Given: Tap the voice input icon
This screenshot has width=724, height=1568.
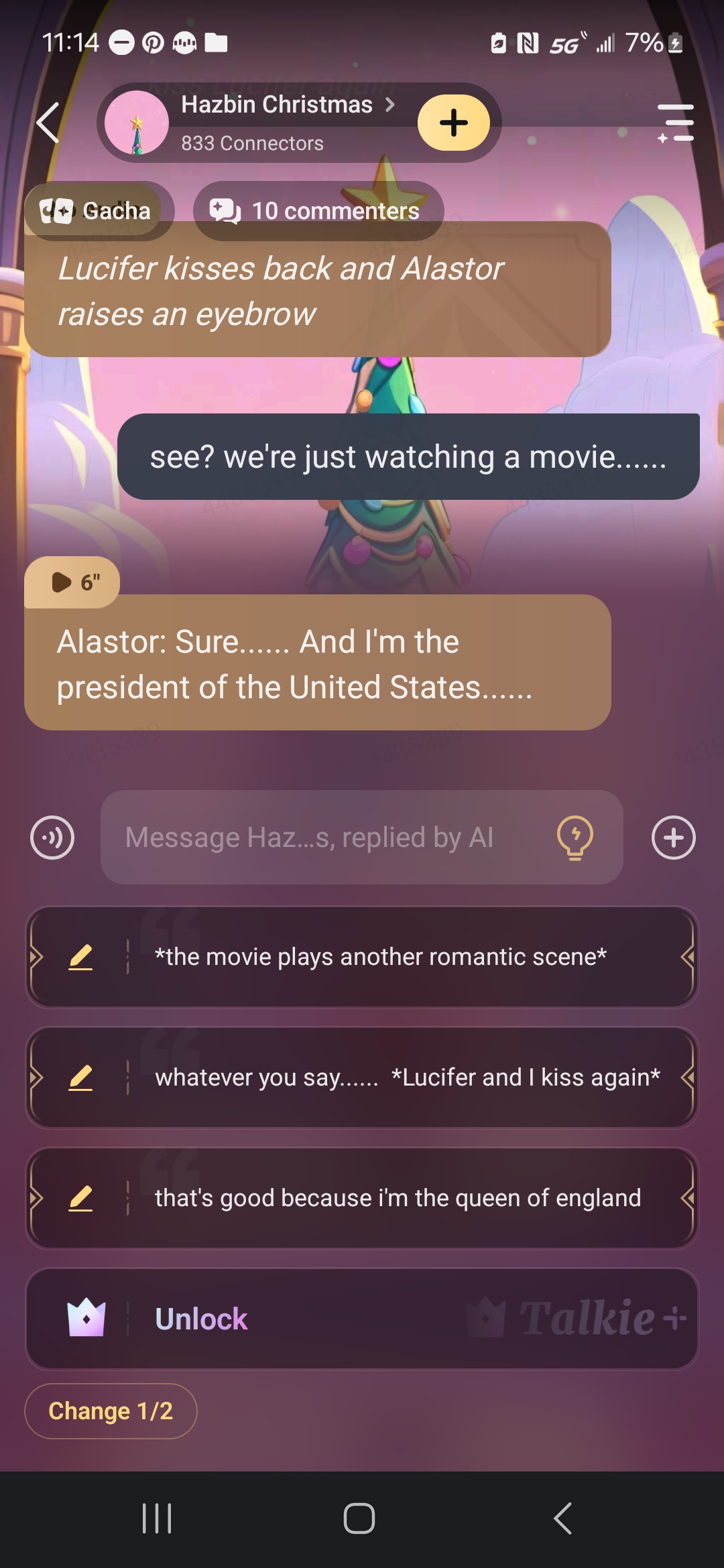Looking at the screenshot, I should pos(52,838).
